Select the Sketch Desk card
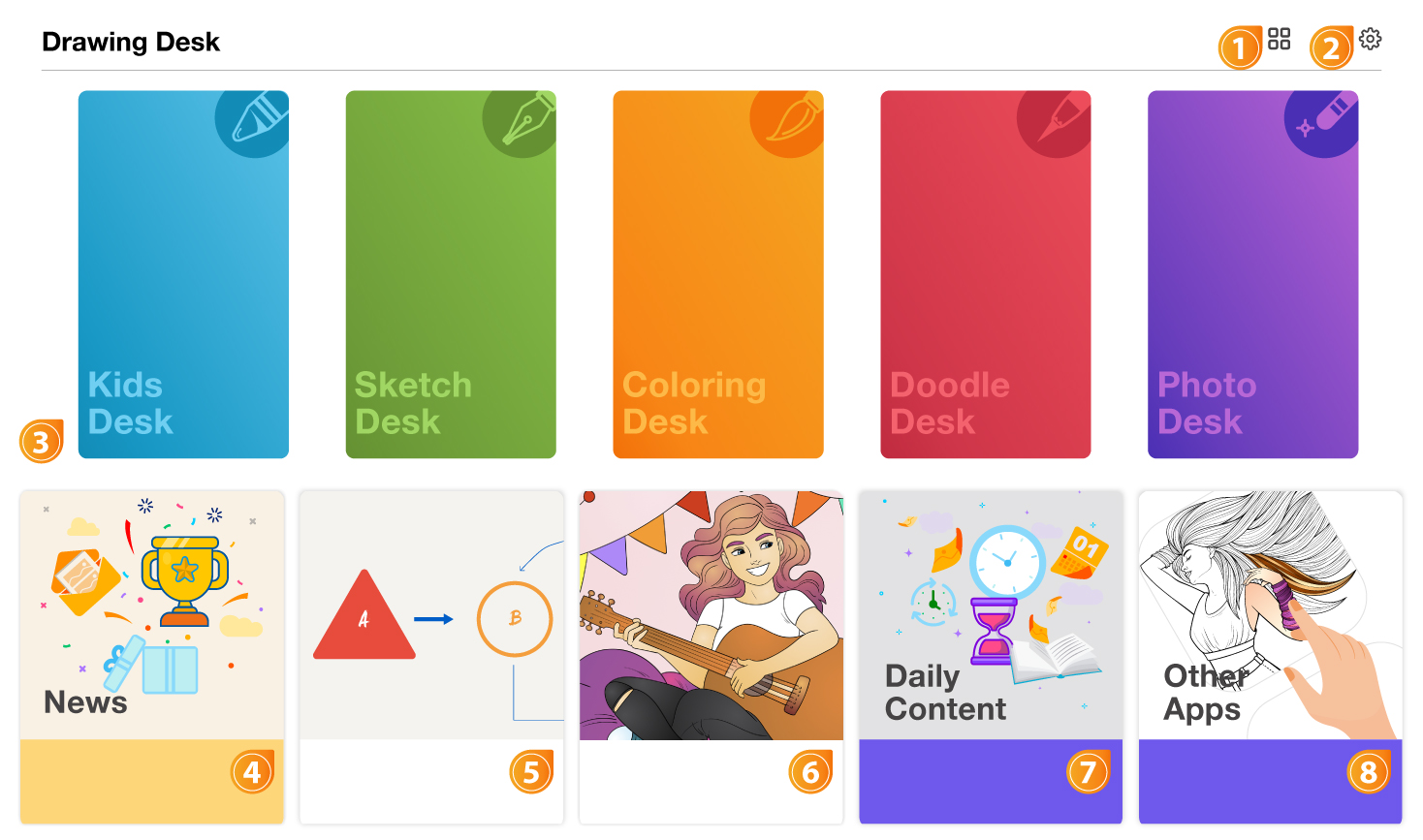Image resolution: width=1423 pixels, height=840 pixels. (x=451, y=274)
